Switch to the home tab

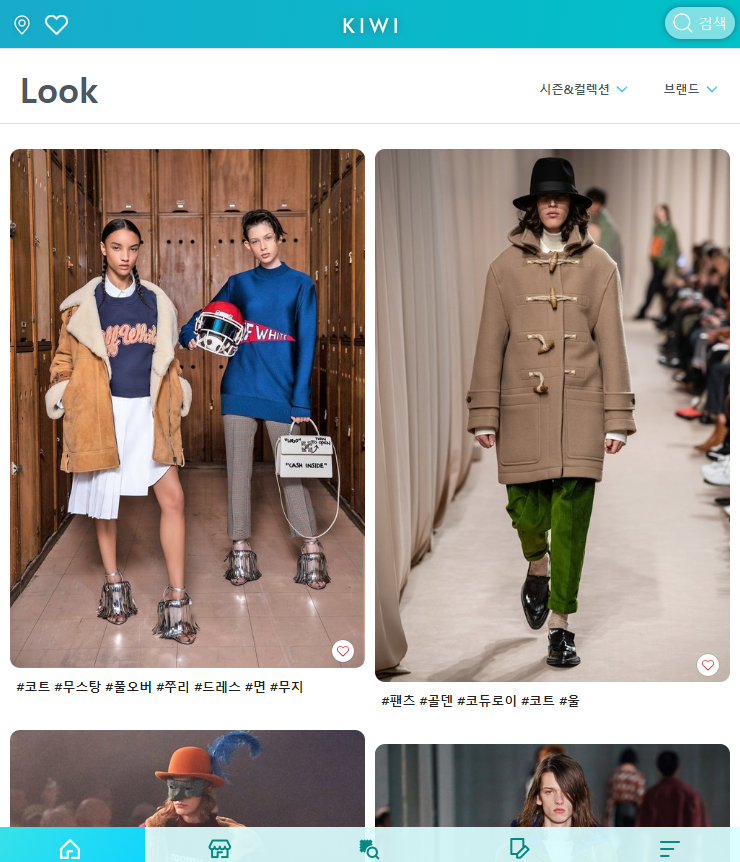[70, 849]
